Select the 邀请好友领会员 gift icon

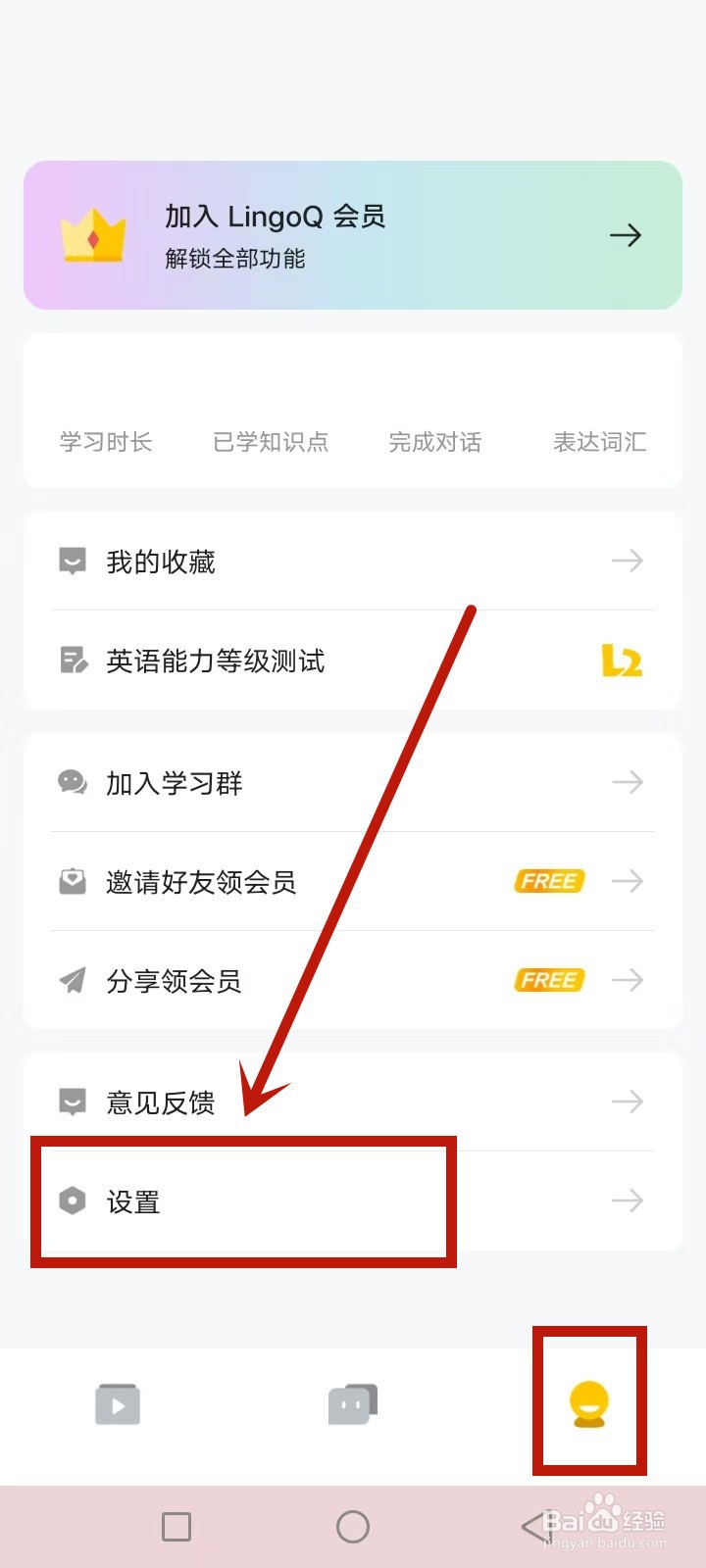click(x=71, y=881)
